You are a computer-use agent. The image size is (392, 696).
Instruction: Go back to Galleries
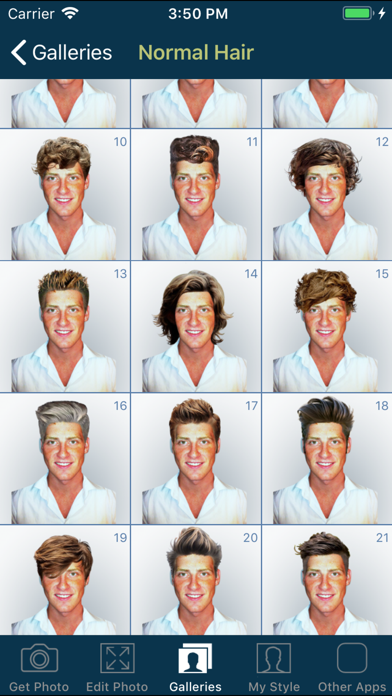[61, 52]
